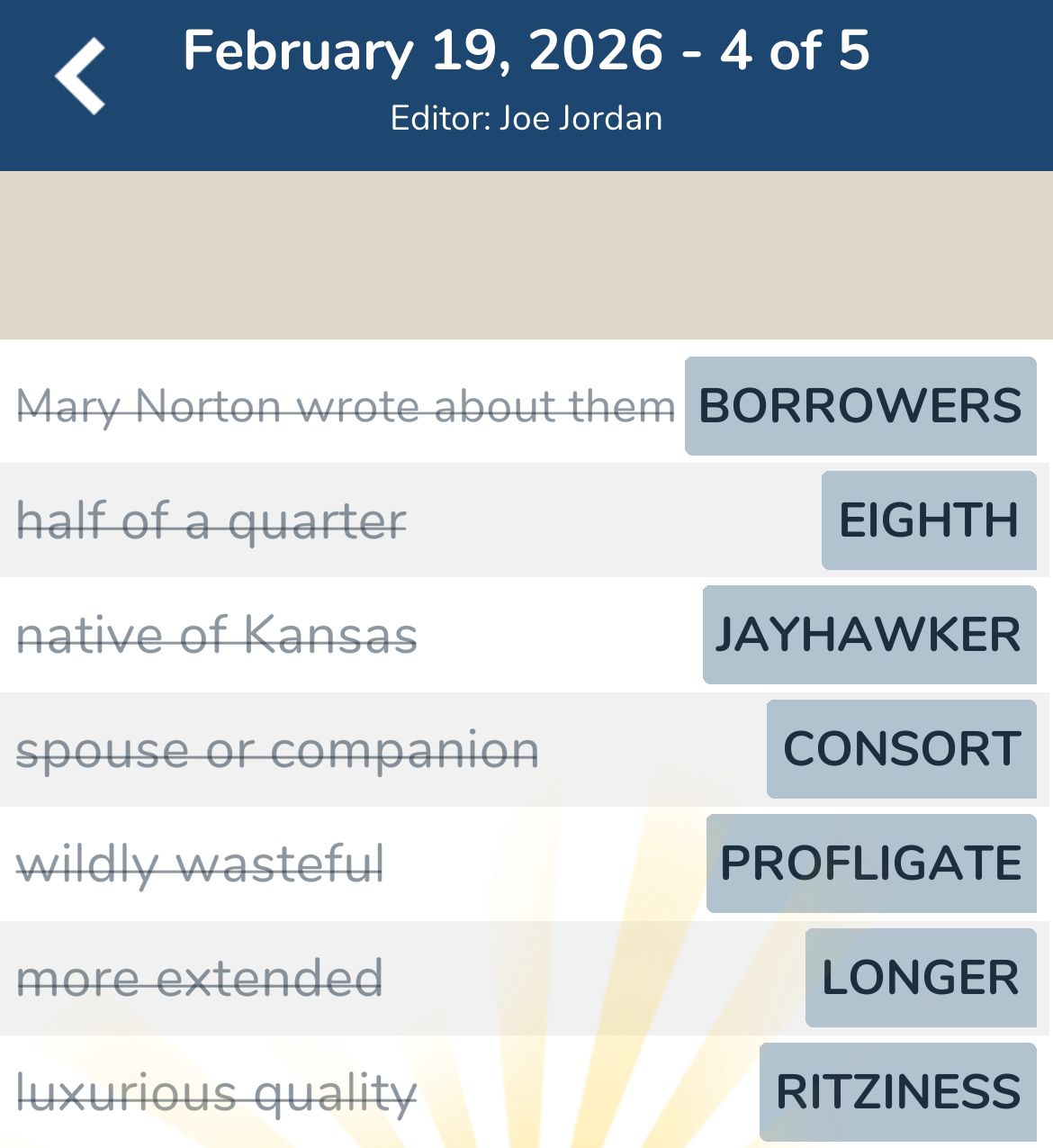The image size is (1053, 1148).
Task: Click the clue 'half of a quarter'
Action: point(211,520)
